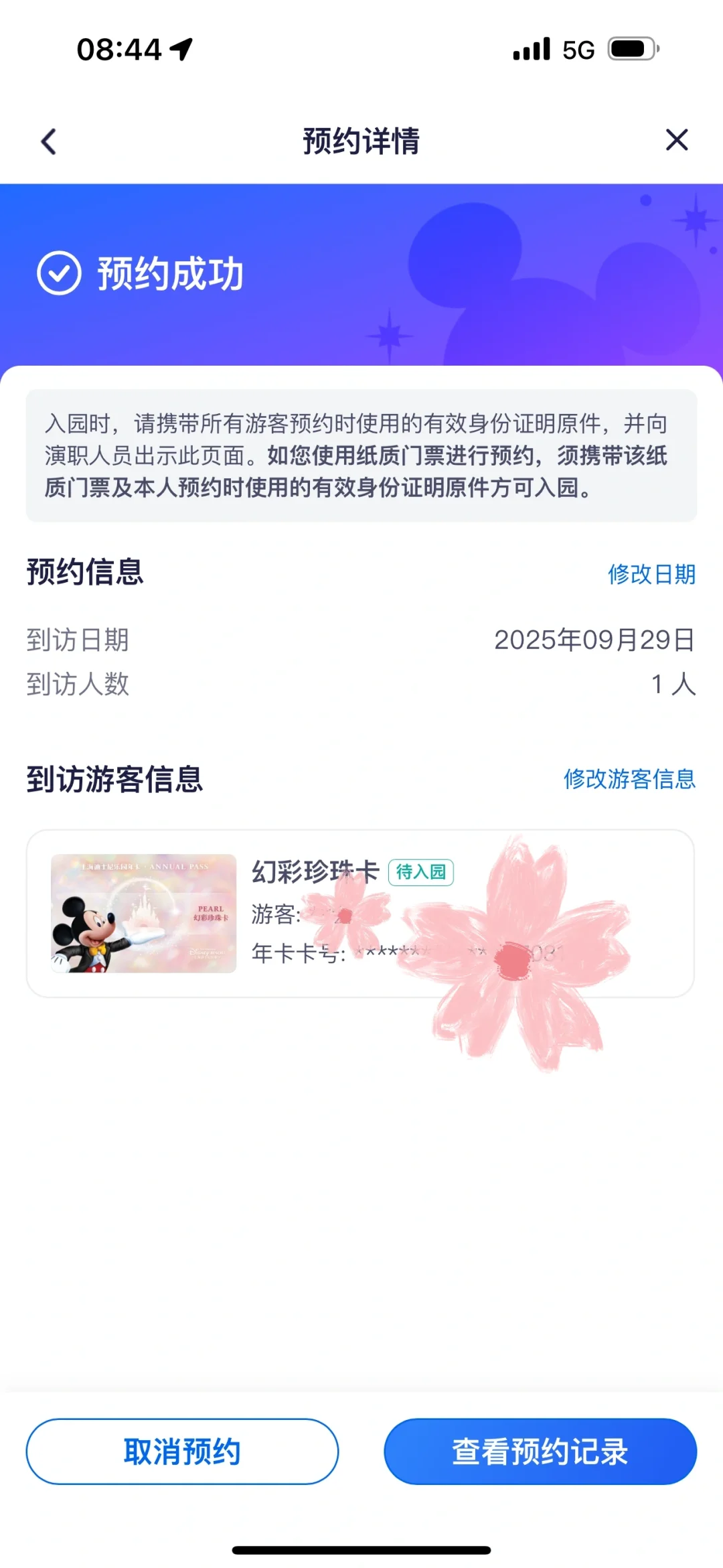Tap the 预约信息 section header
Image resolution: width=723 pixels, height=1568 pixels.
85,573
